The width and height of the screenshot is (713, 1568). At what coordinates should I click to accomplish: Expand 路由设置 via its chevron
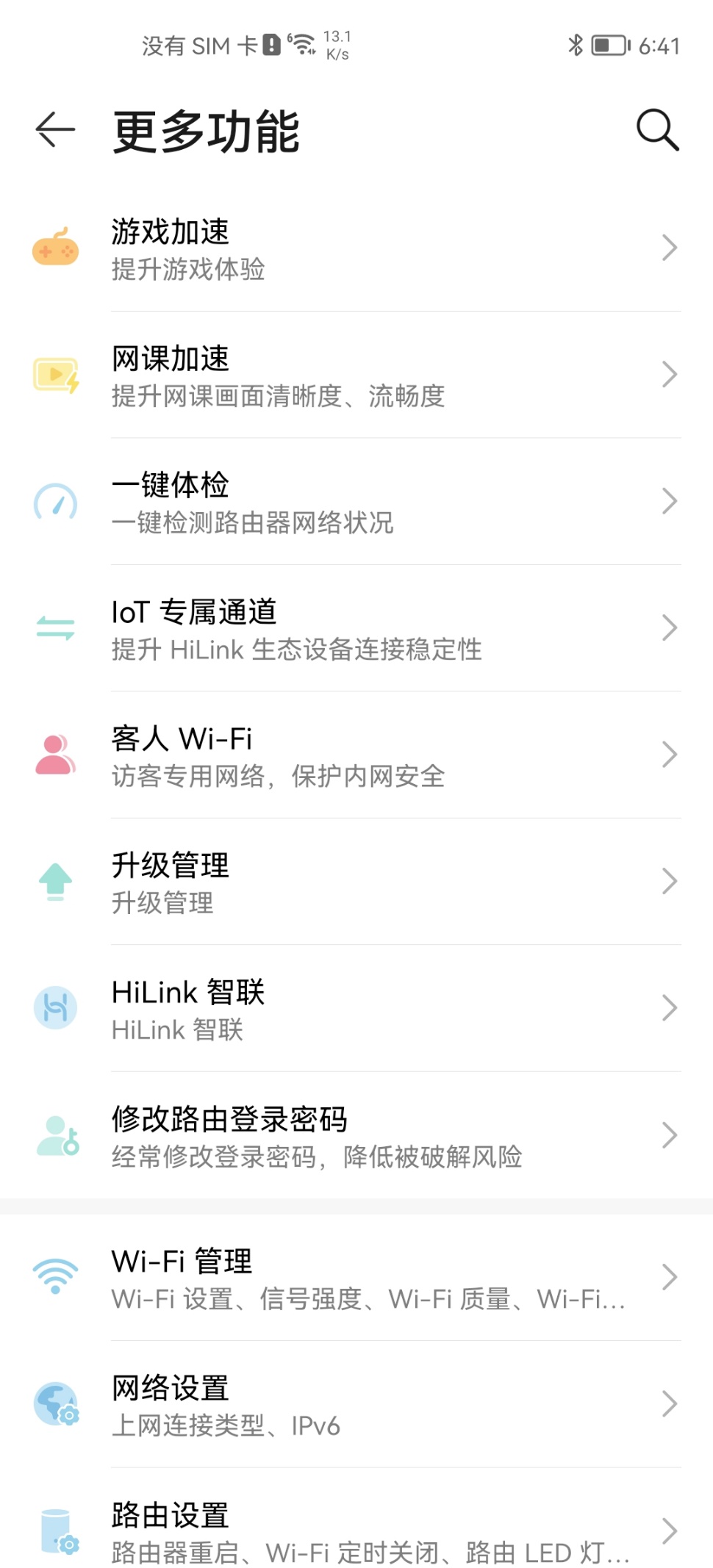coord(670,1531)
